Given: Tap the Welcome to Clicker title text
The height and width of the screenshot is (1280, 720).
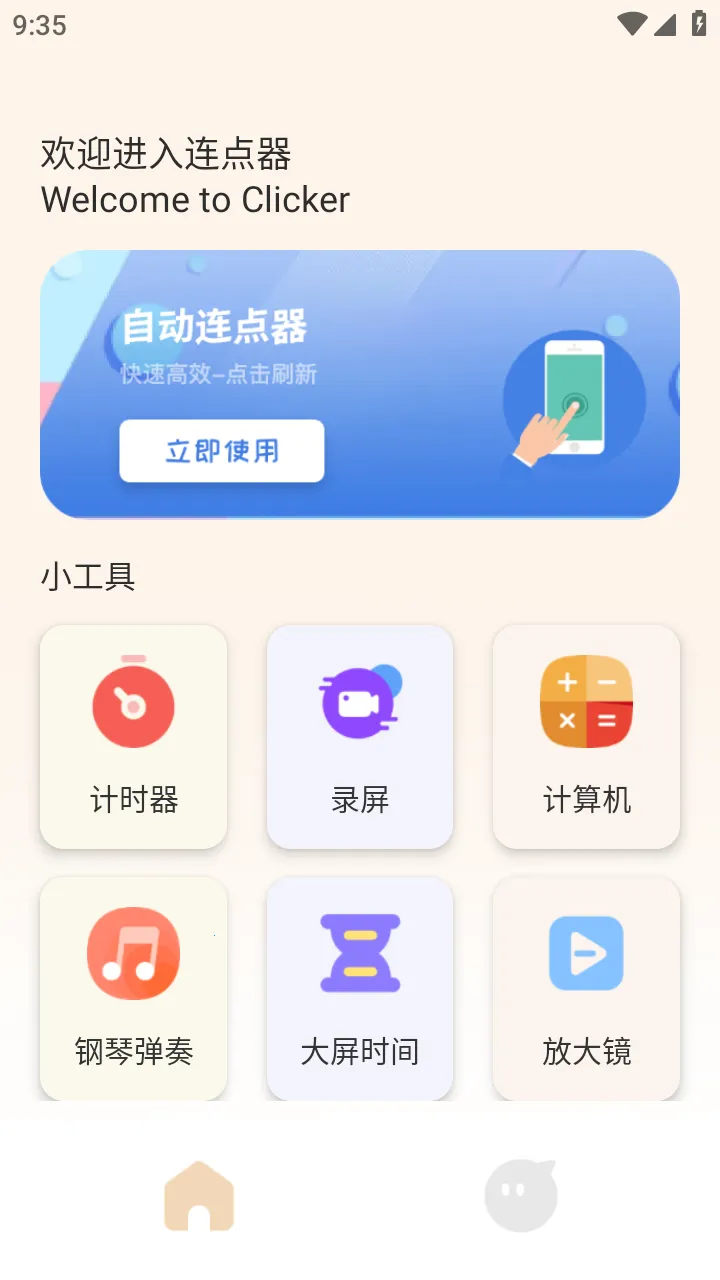Looking at the screenshot, I should click(194, 200).
